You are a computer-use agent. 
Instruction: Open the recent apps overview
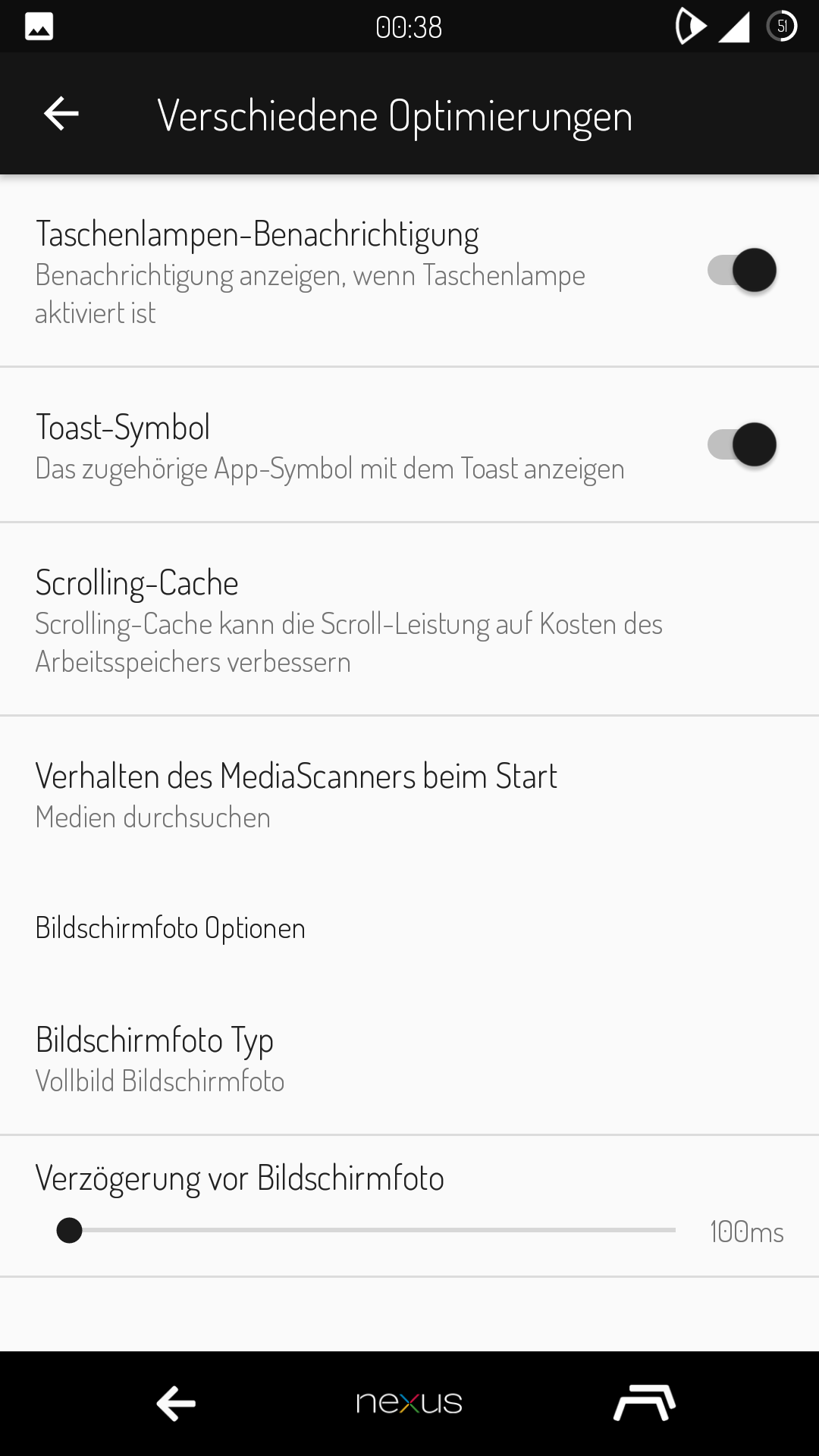tap(645, 1404)
